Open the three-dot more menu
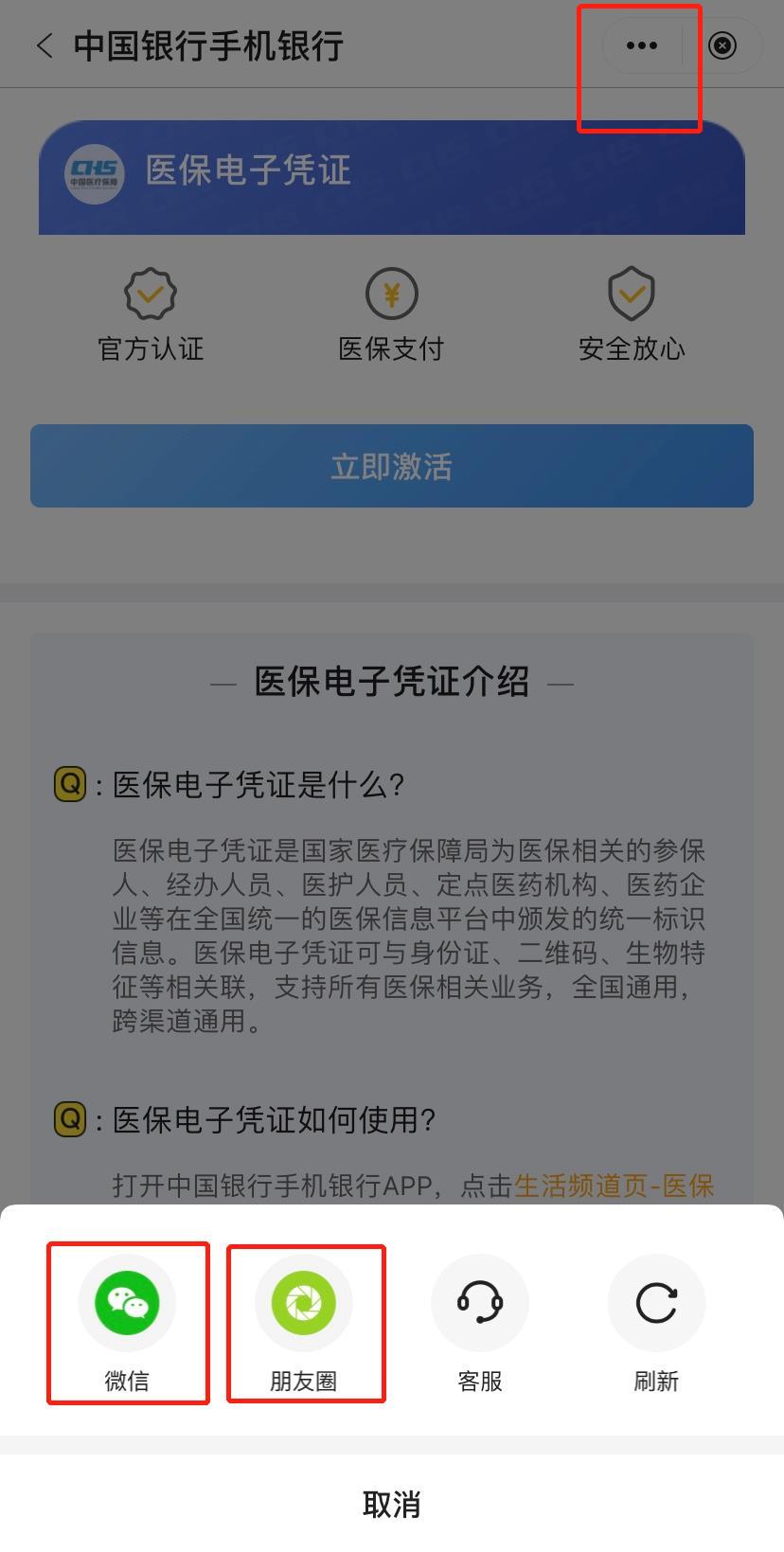 click(x=642, y=45)
